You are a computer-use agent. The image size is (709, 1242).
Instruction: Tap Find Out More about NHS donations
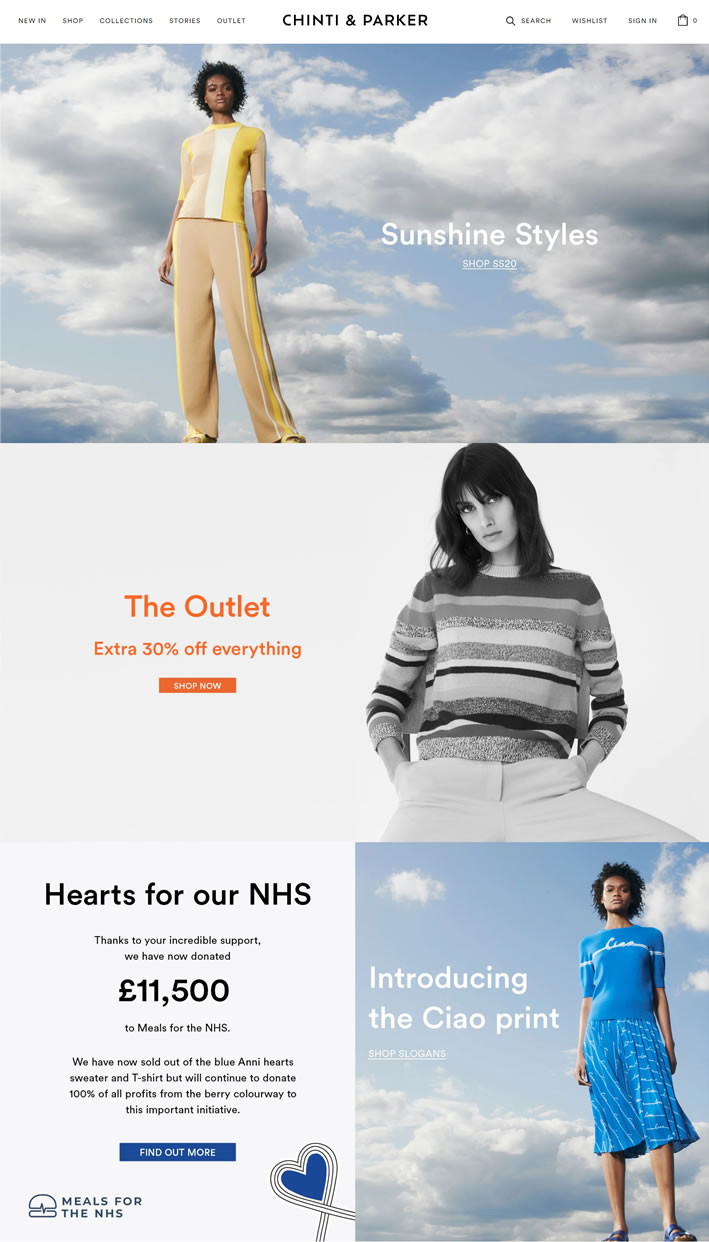(x=177, y=1152)
